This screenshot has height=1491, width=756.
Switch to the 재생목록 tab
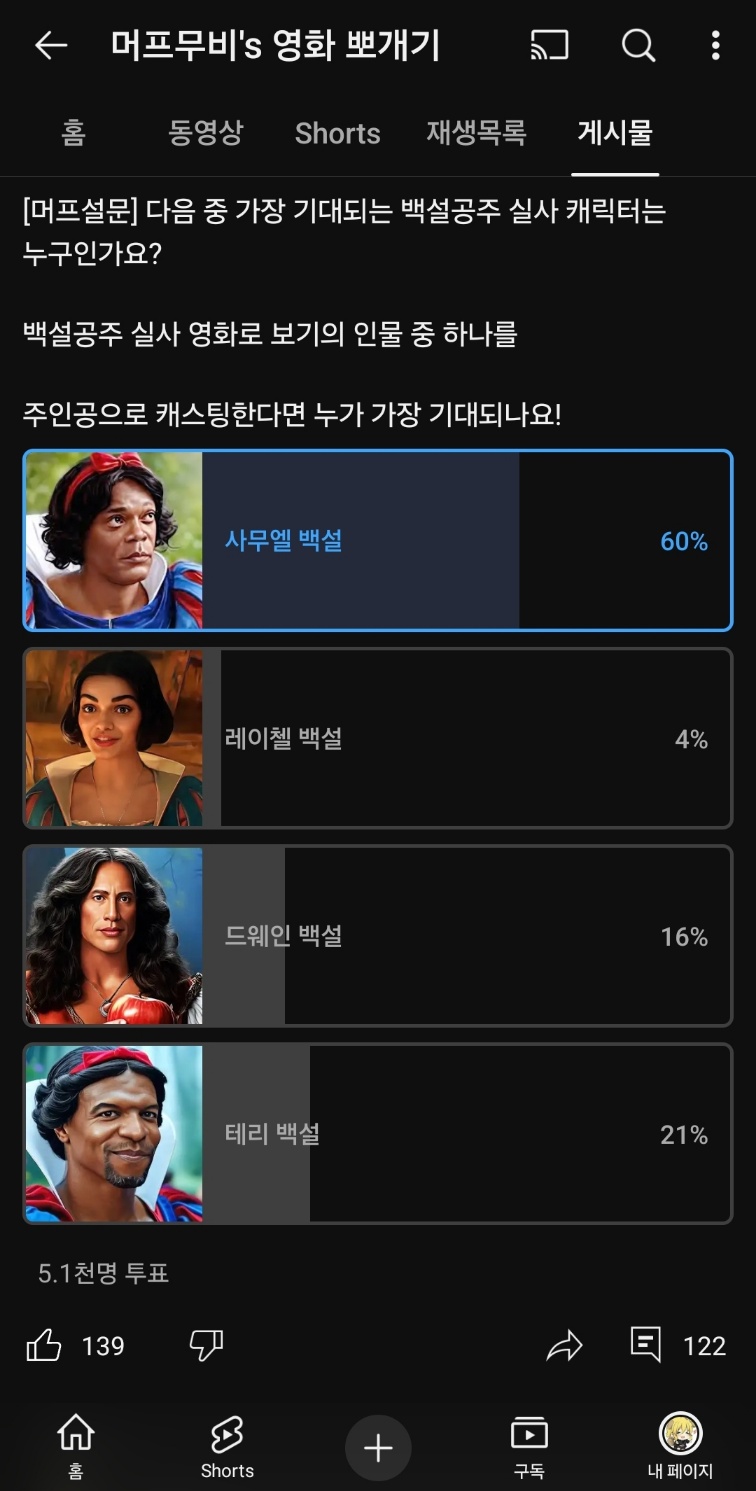[476, 133]
